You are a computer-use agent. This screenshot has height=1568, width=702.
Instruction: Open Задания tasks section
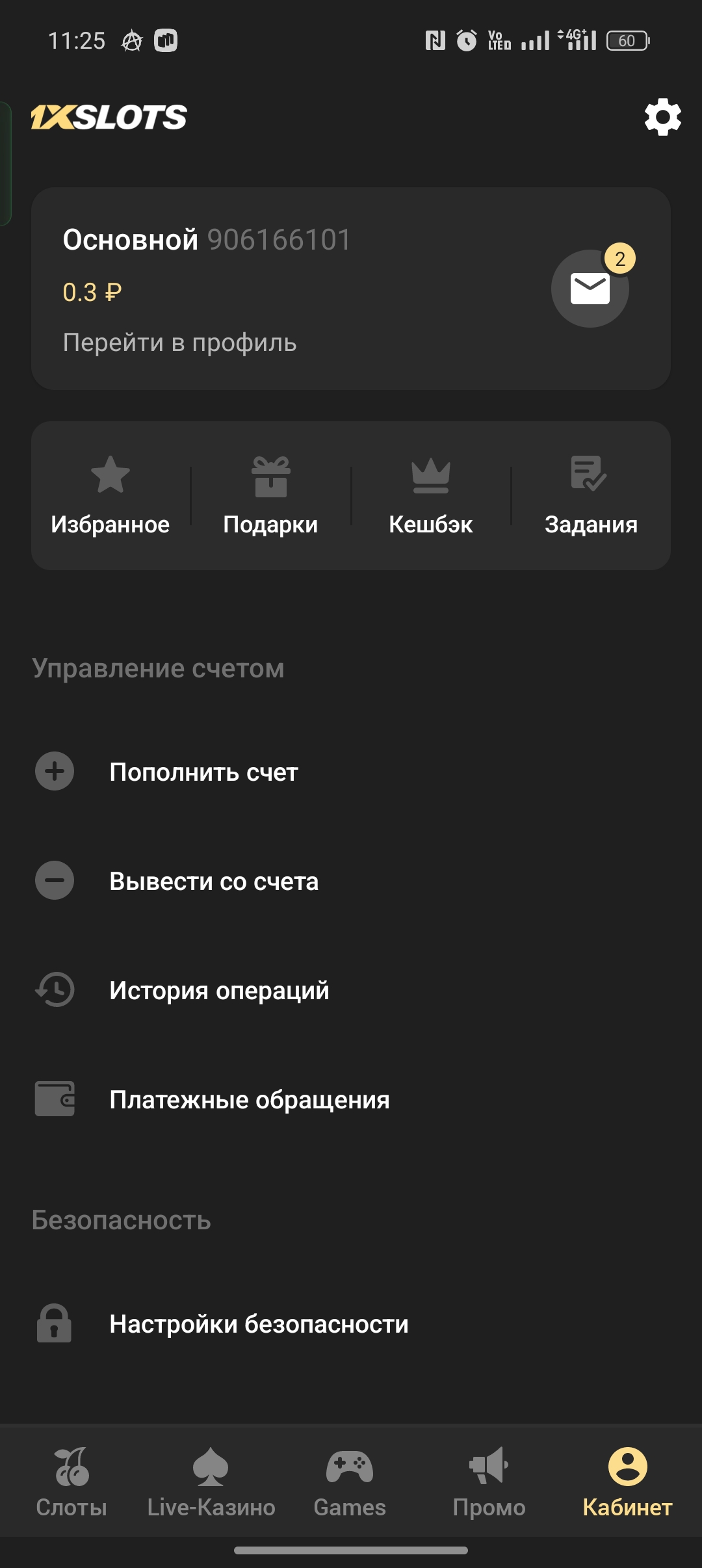[x=591, y=495]
